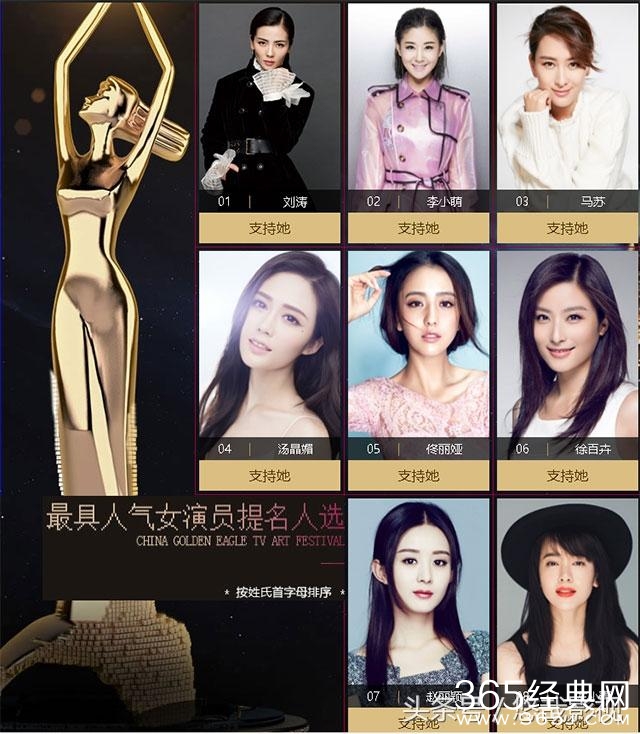Viewport: 640px width, 734px height.
Task: Vote 支持她 for 佟丽娅
Action: pos(418,475)
